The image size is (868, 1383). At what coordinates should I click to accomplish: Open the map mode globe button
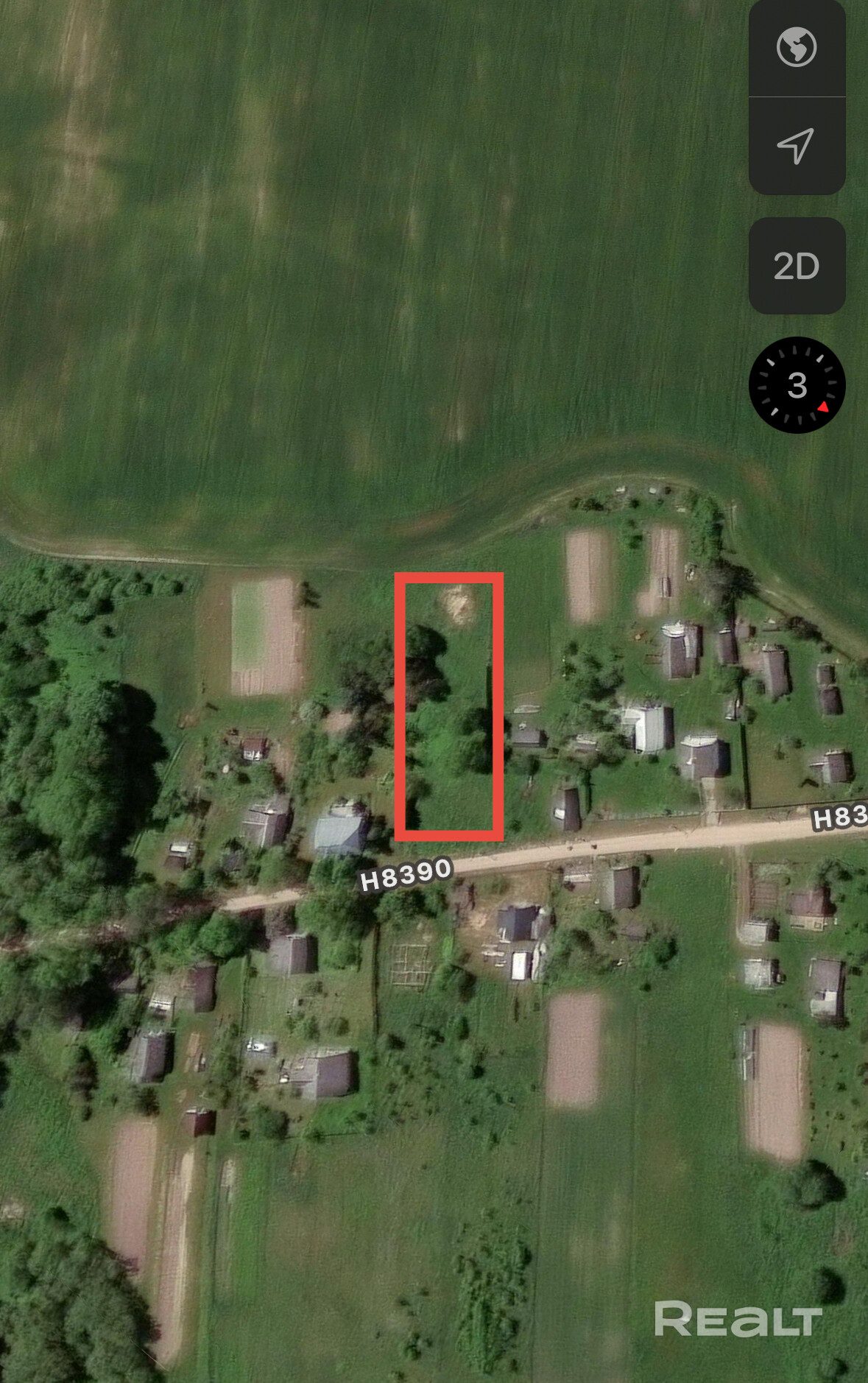(x=797, y=48)
